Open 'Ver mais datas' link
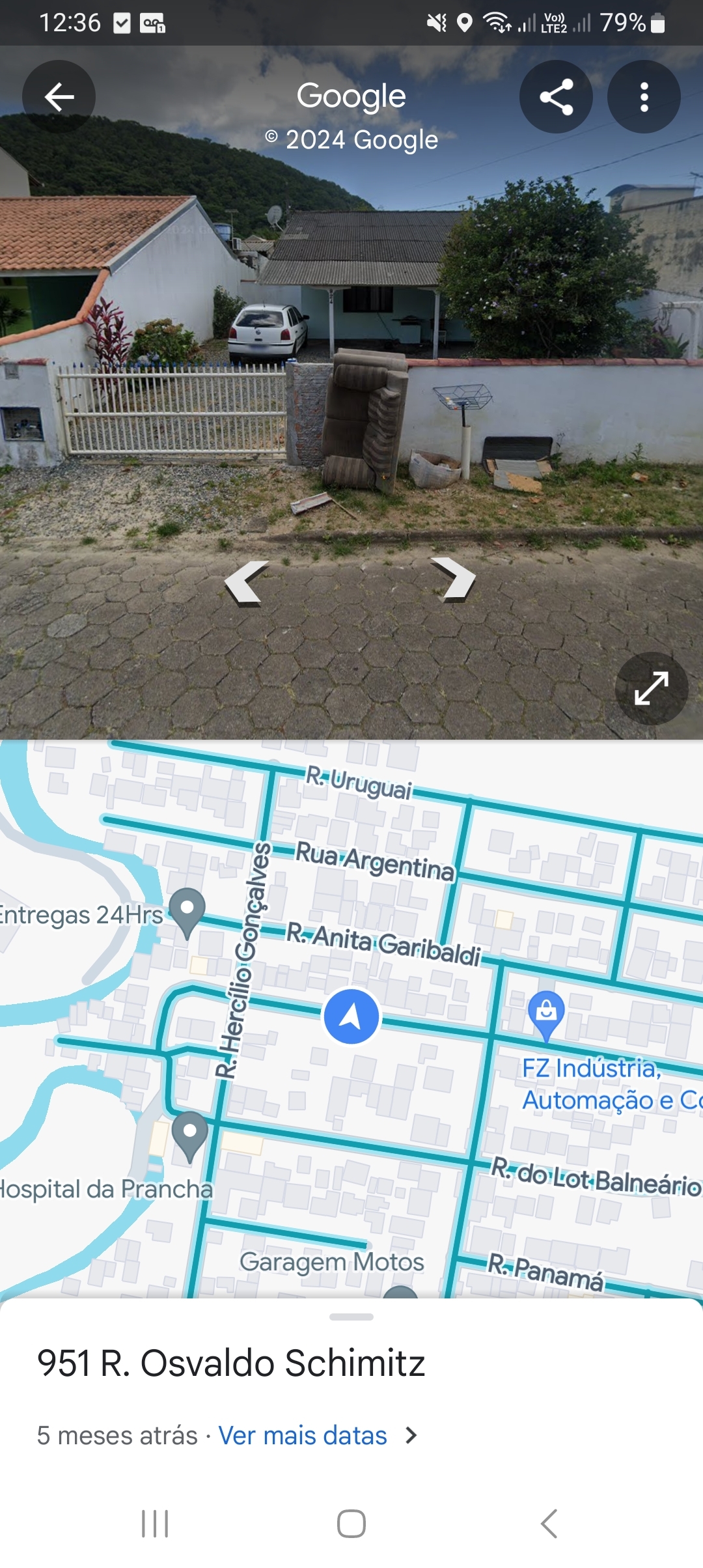Screen dimensions: 703x1568 [303, 1435]
